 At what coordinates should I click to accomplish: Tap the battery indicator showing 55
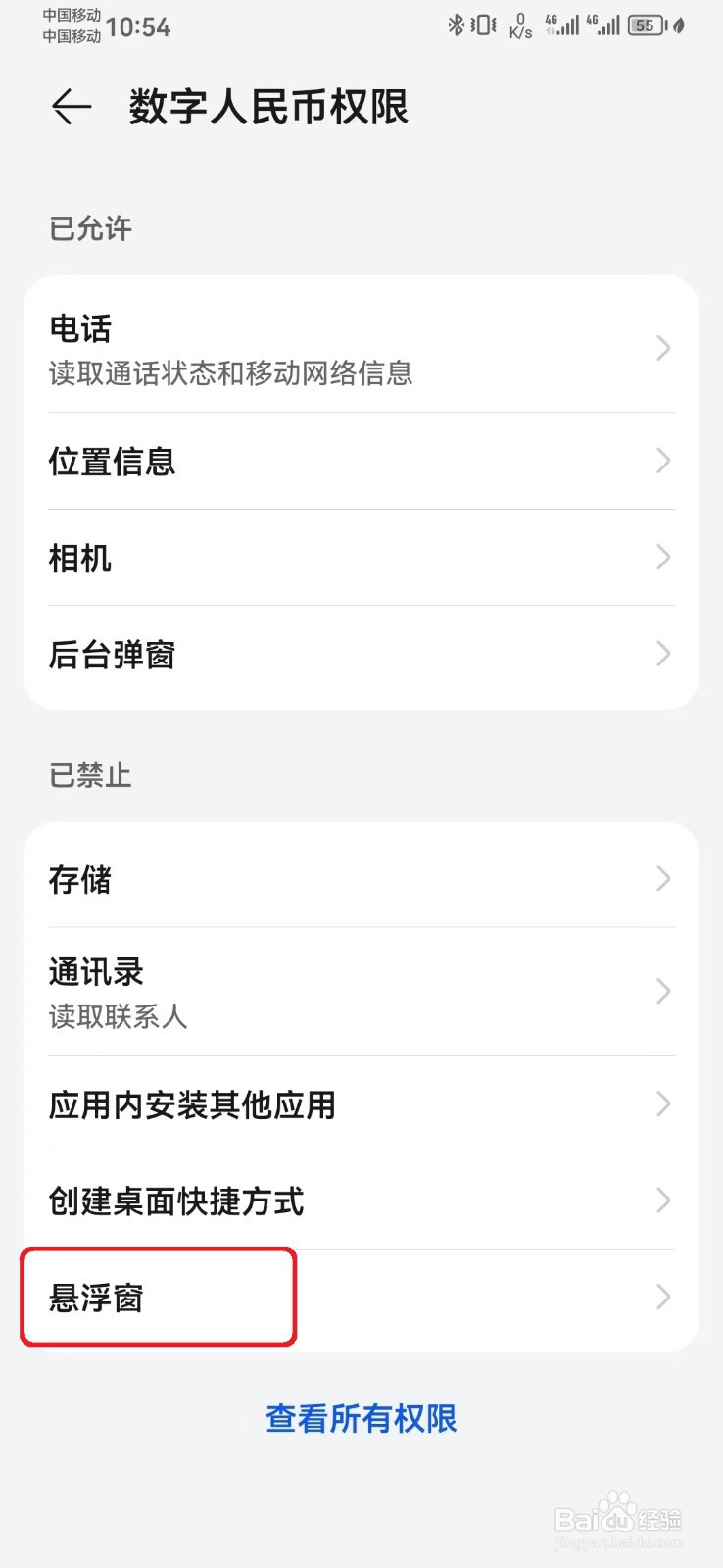(x=644, y=24)
